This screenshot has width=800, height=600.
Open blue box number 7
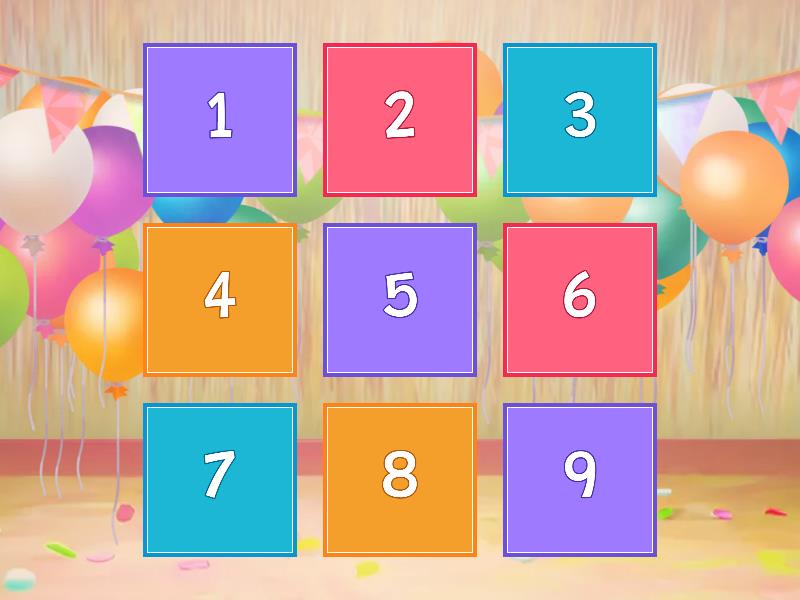(x=220, y=479)
